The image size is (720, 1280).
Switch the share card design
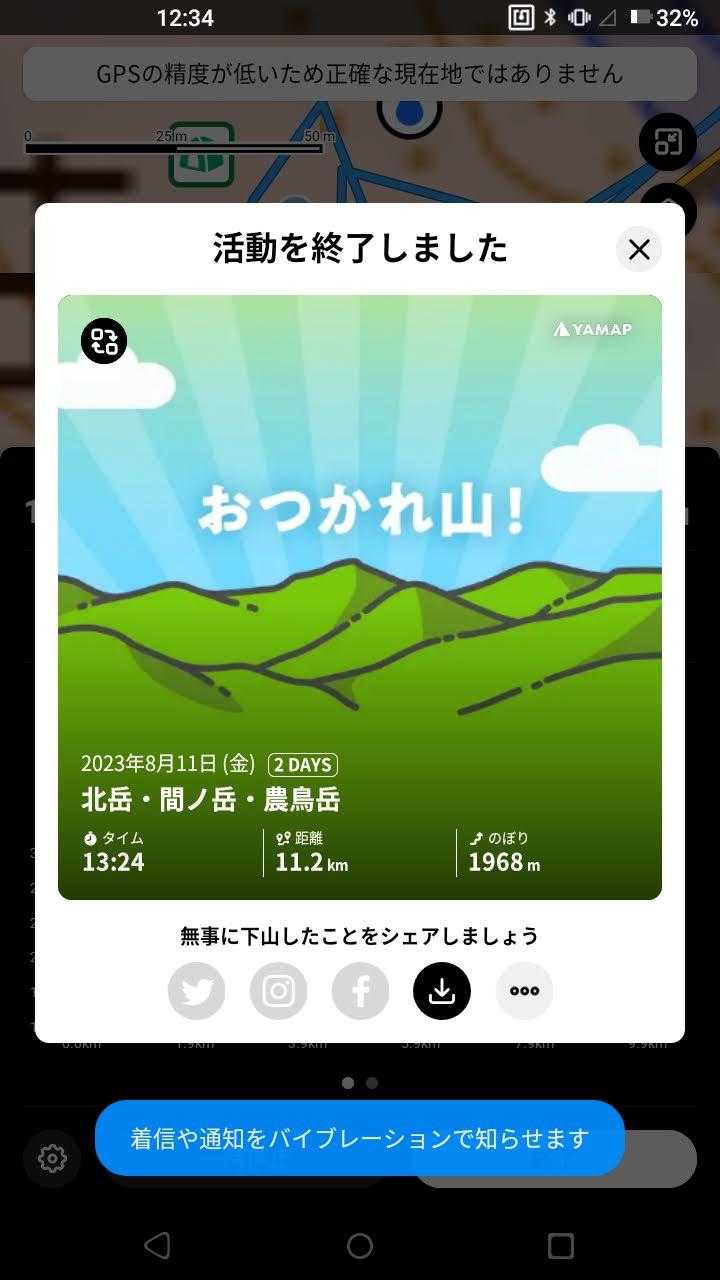pos(104,340)
